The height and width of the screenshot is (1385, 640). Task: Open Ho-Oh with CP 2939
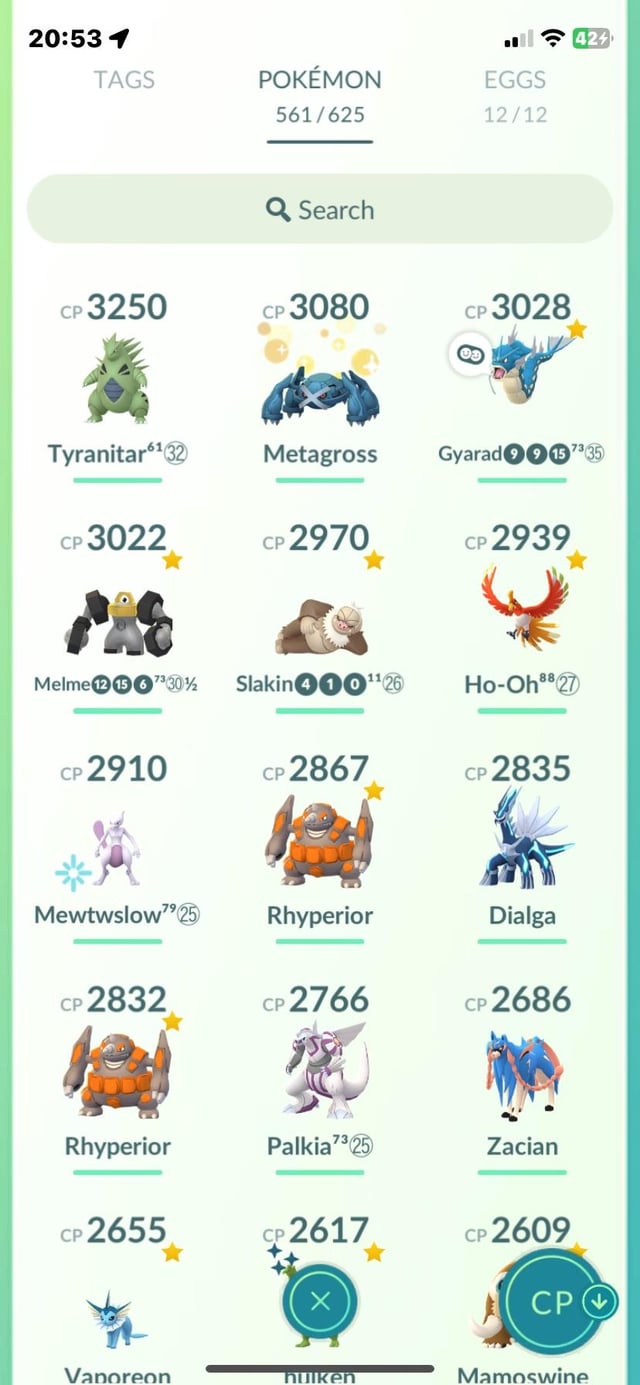click(521, 612)
